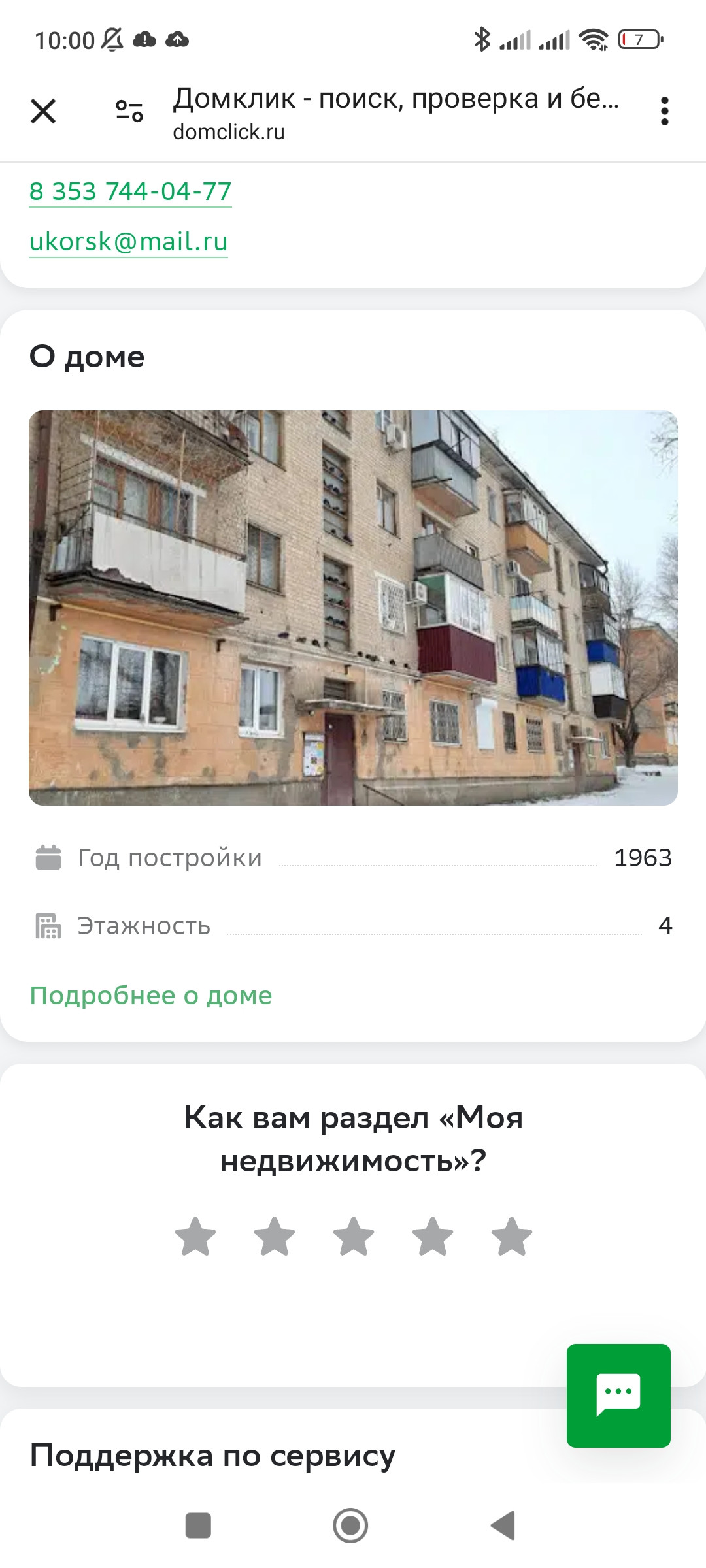The width and height of the screenshot is (706, 1568).
Task: Rate the section two stars
Action: coord(275,1236)
